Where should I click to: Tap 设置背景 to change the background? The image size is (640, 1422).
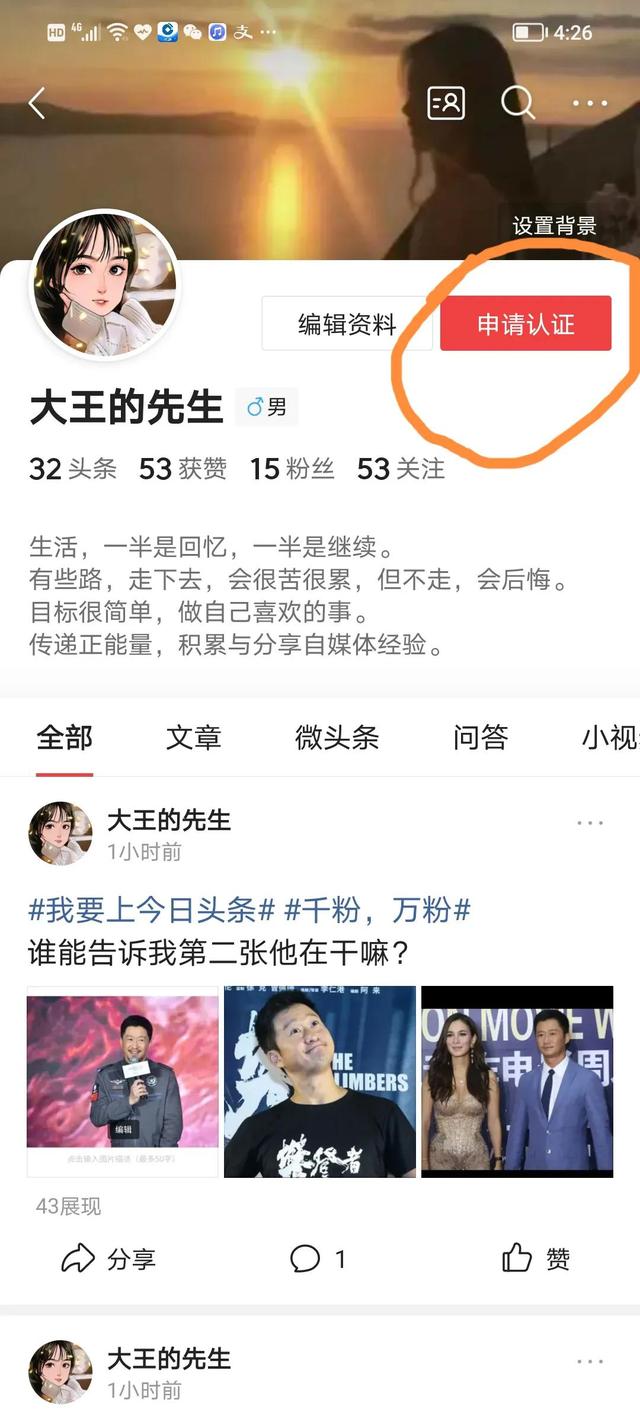(x=555, y=226)
